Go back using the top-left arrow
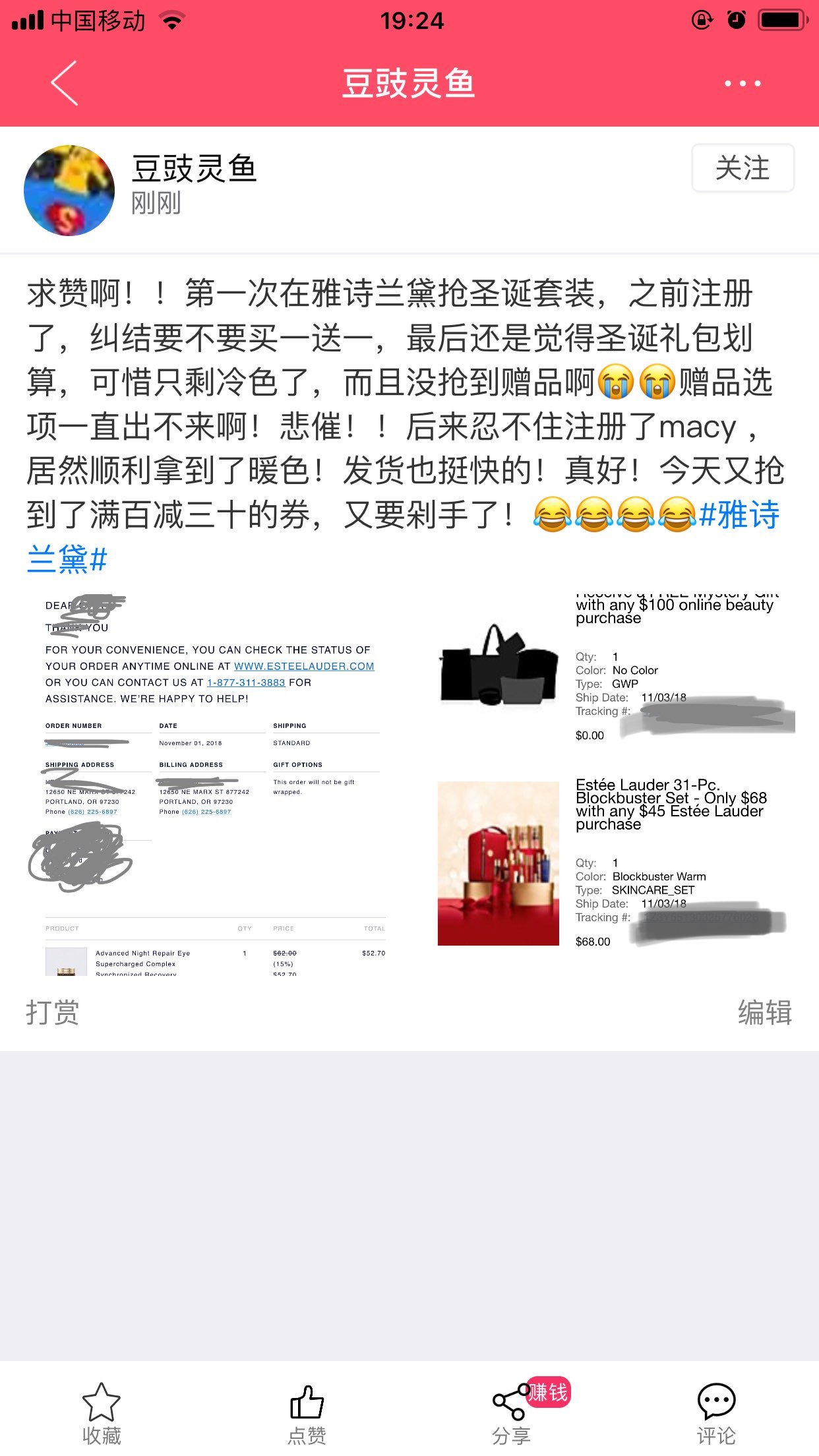The height and width of the screenshot is (1456, 819). tap(65, 83)
